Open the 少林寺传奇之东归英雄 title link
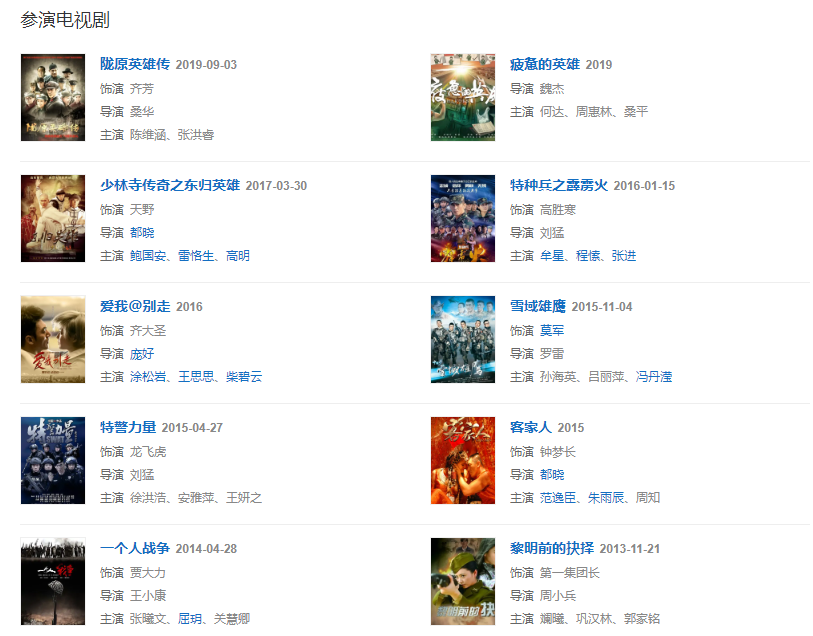 click(170, 186)
